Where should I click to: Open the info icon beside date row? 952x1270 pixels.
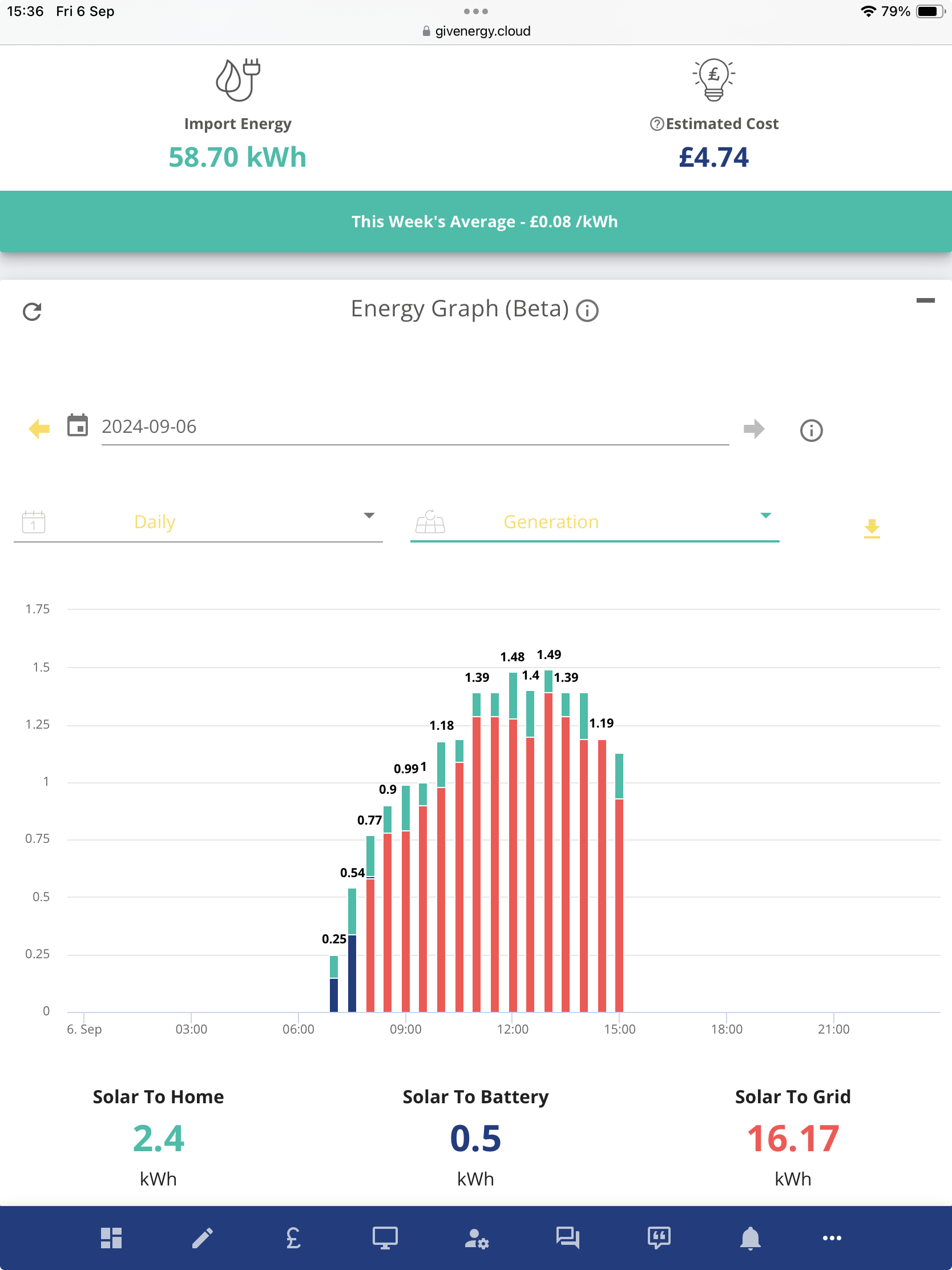pyautogui.click(x=811, y=430)
